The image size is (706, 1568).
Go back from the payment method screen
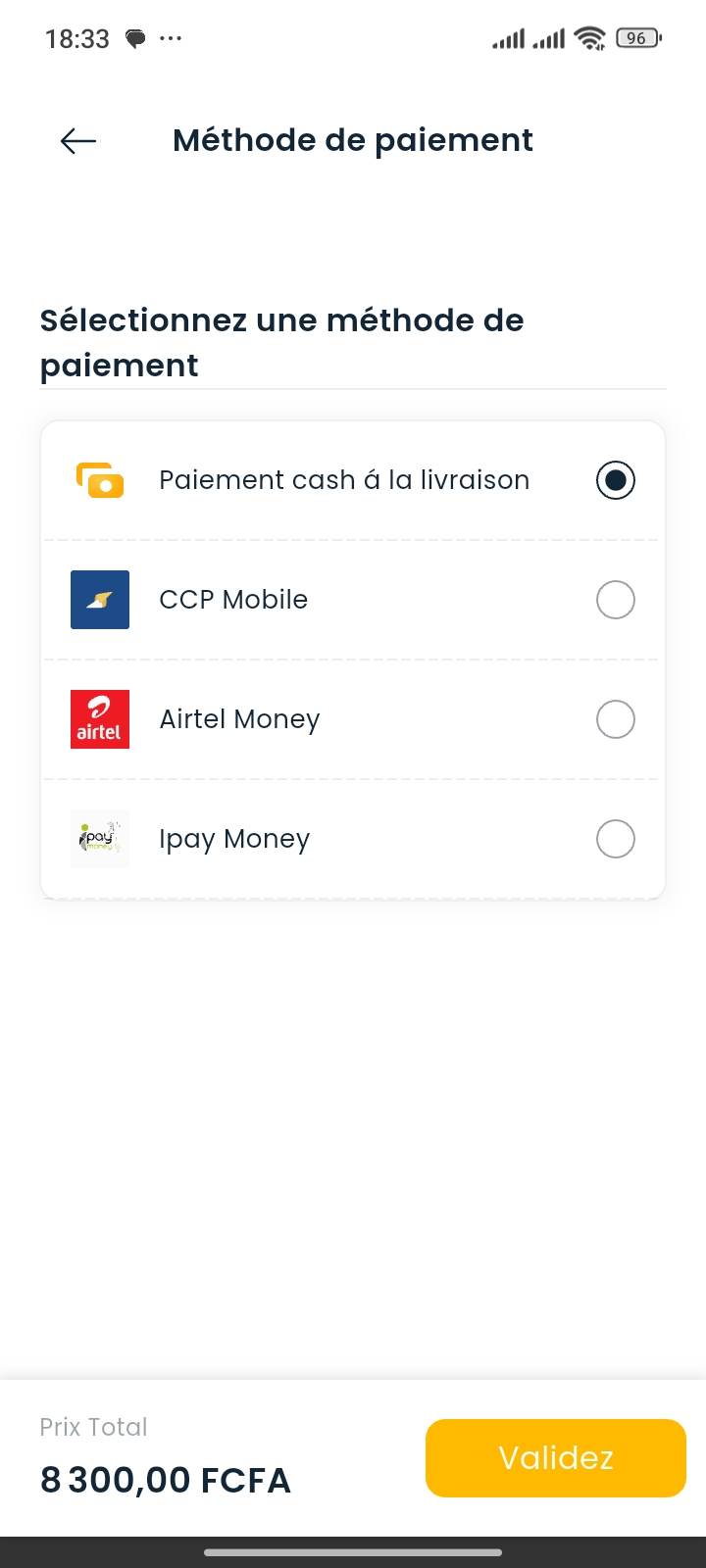78,141
